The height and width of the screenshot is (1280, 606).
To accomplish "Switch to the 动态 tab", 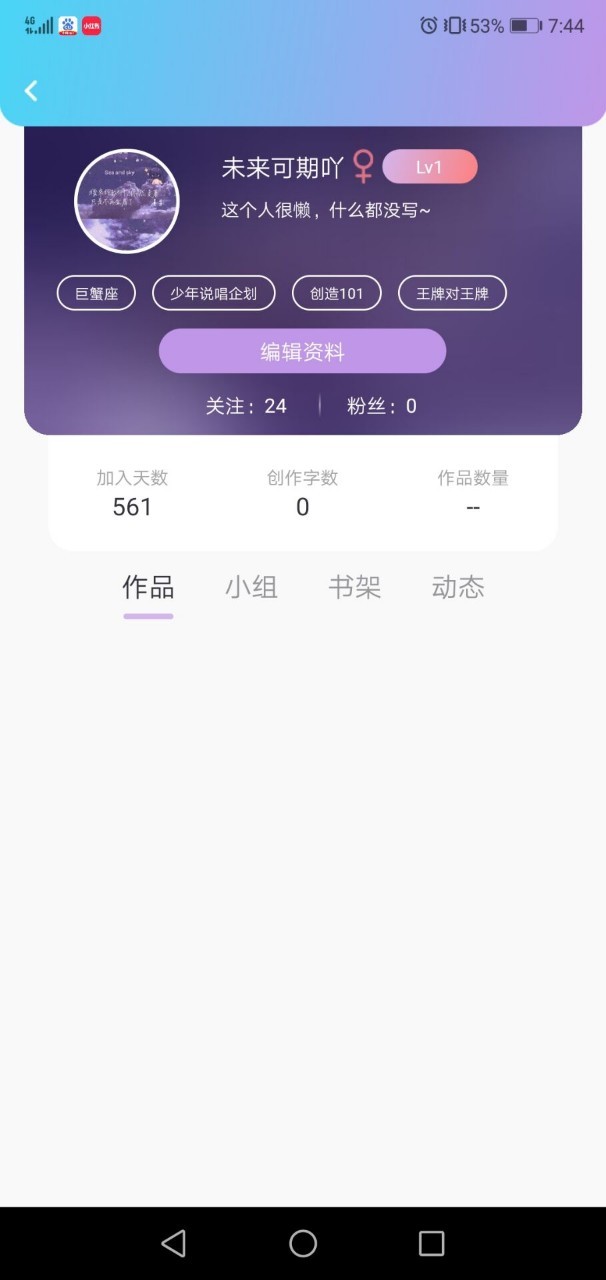I will [x=458, y=587].
